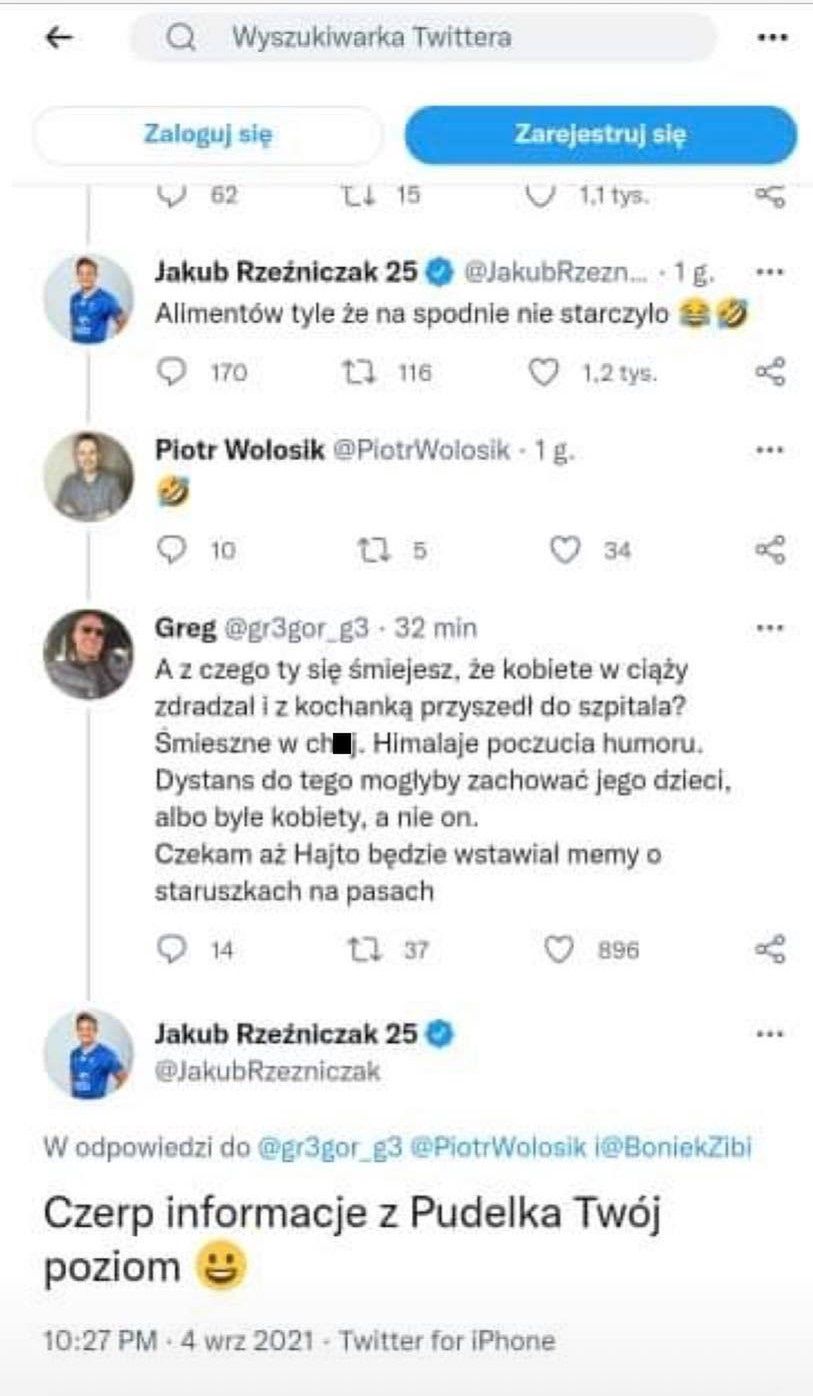Screen dimensions: 813x1396
Task: Like Jakub Rzeźniczak's Alimentów tweet
Action: click(x=543, y=373)
